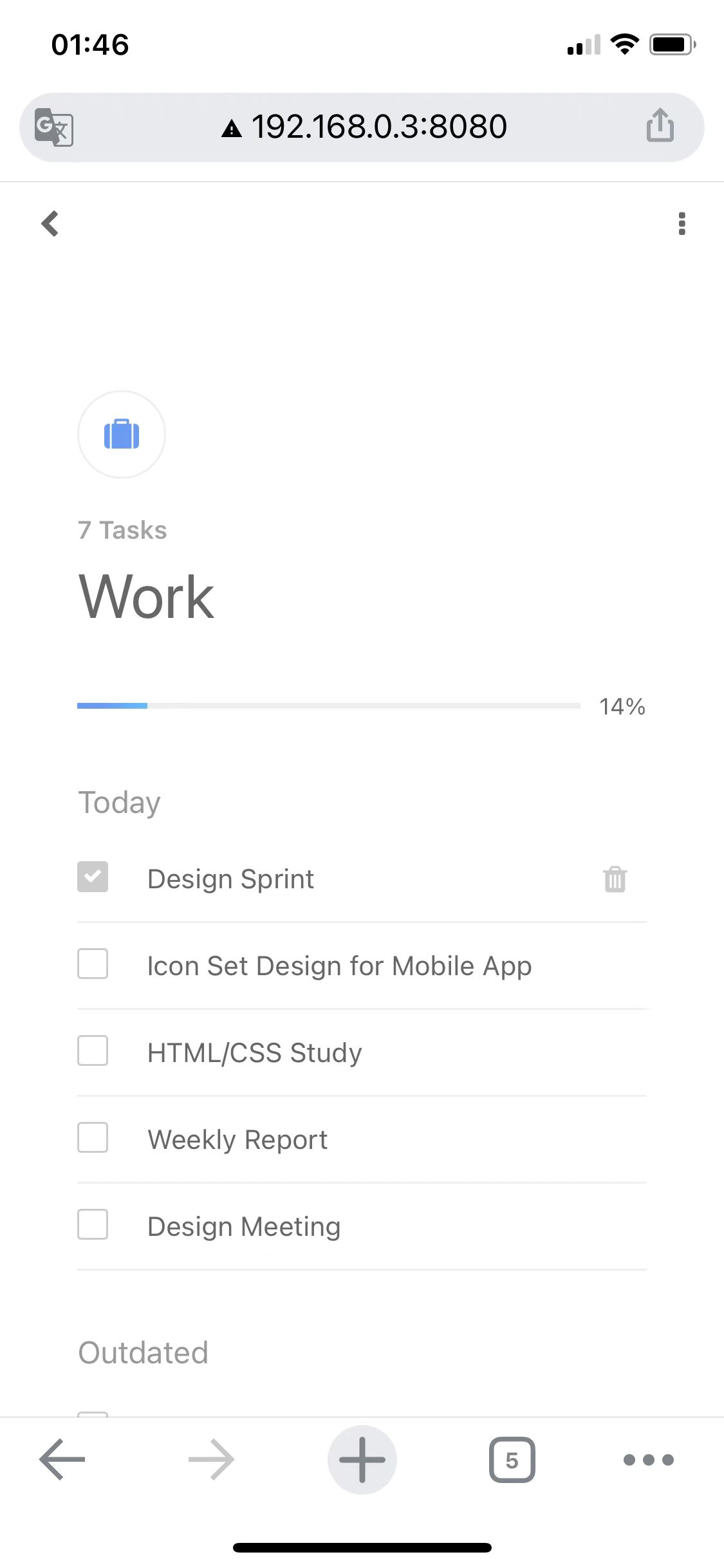This screenshot has height=1568, width=724.
Task: Check off Icon Set Design for Mobile App
Action: (x=93, y=964)
